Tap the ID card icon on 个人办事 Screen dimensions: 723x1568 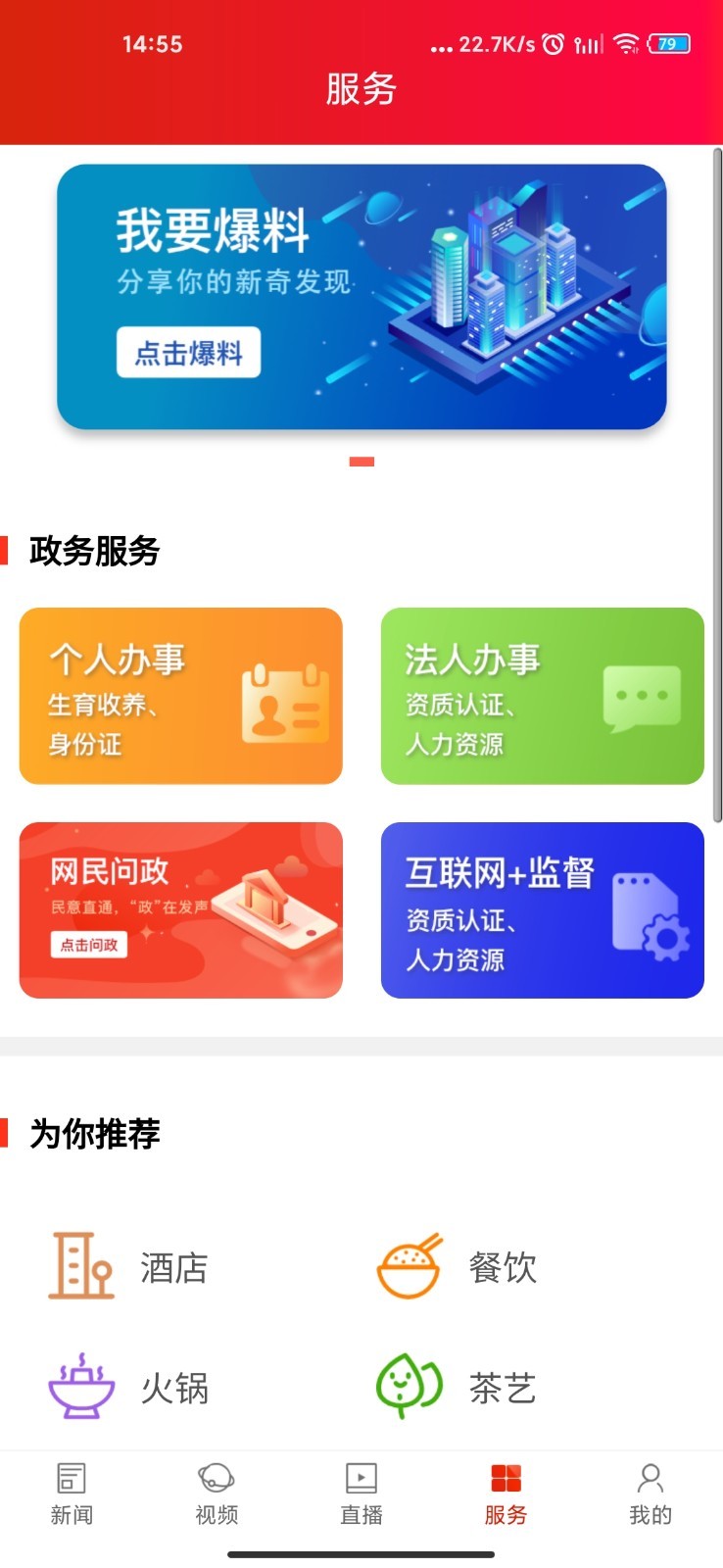(x=285, y=707)
